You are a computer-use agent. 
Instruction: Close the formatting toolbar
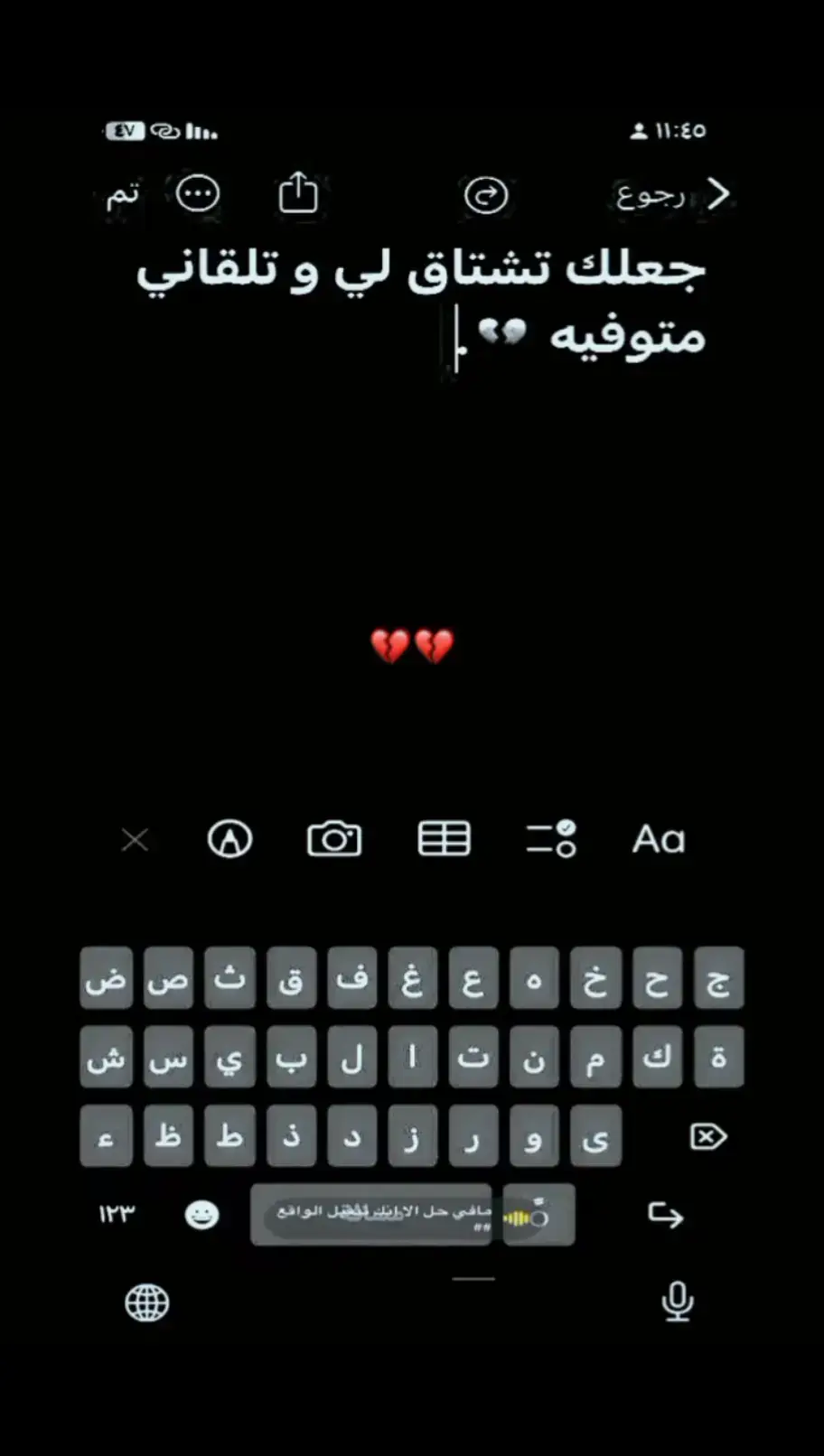click(x=135, y=840)
